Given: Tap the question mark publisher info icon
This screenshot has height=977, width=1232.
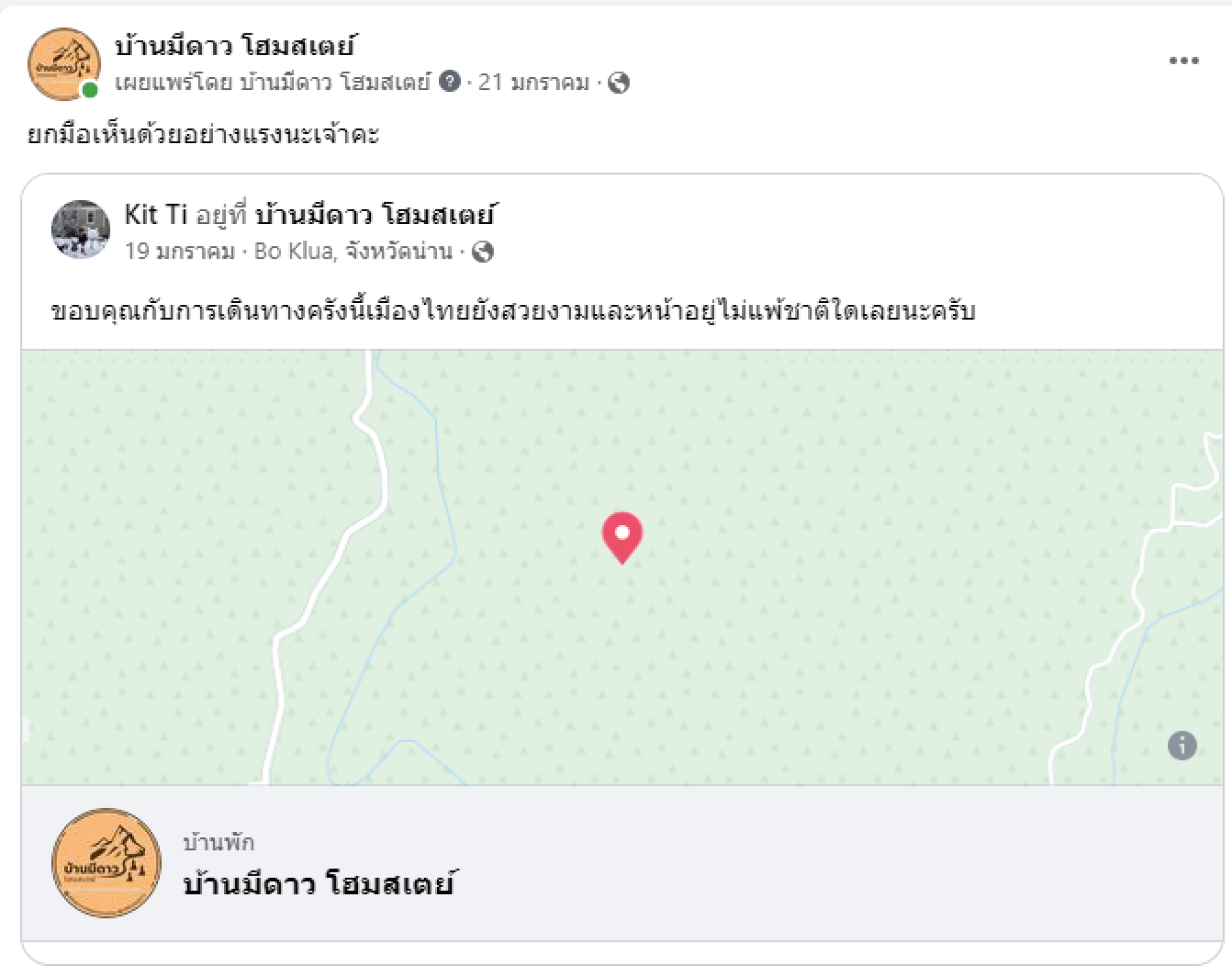Looking at the screenshot, I should coord(450,82).
